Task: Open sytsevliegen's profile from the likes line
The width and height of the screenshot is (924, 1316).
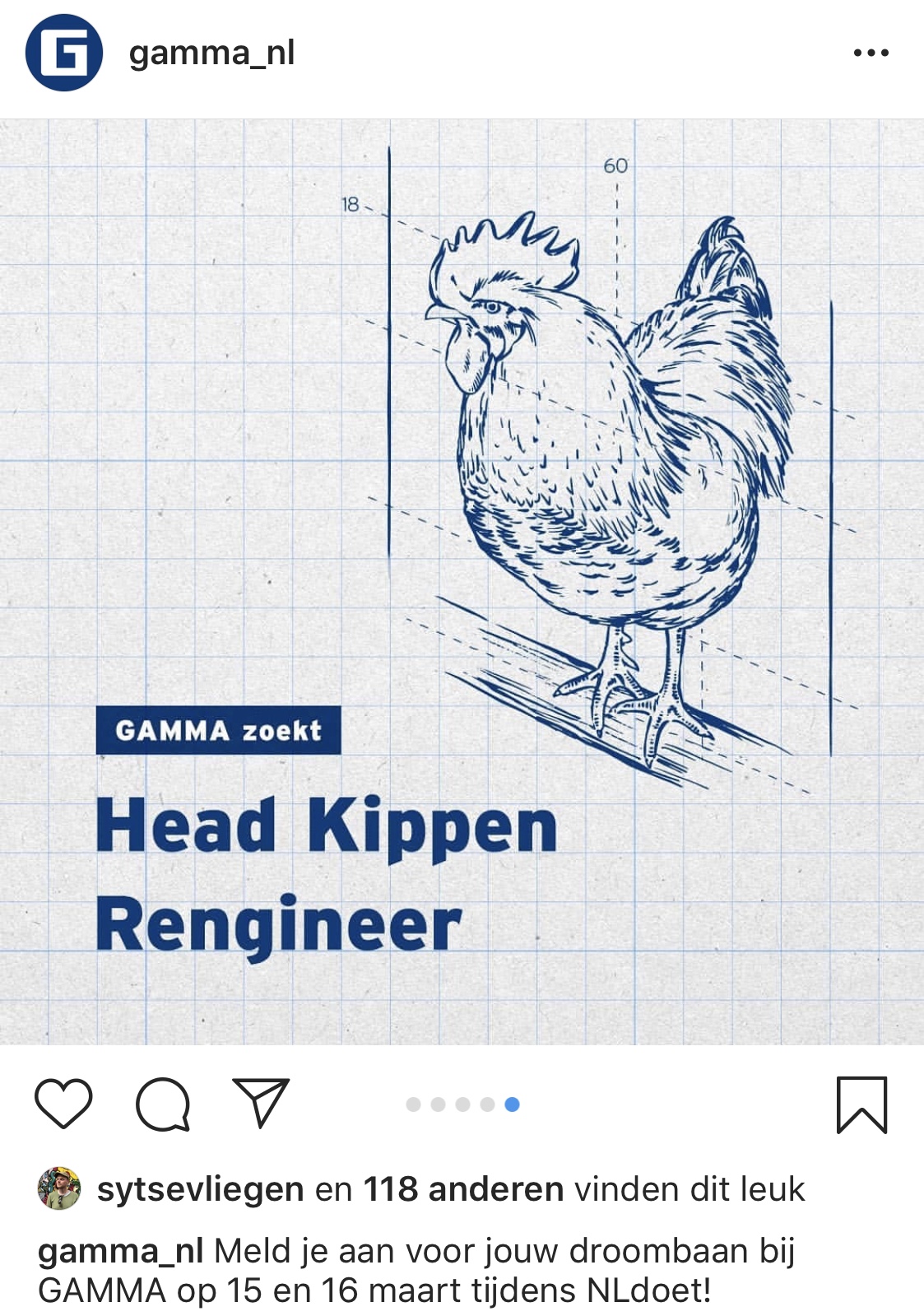Action: (200, 1189)
